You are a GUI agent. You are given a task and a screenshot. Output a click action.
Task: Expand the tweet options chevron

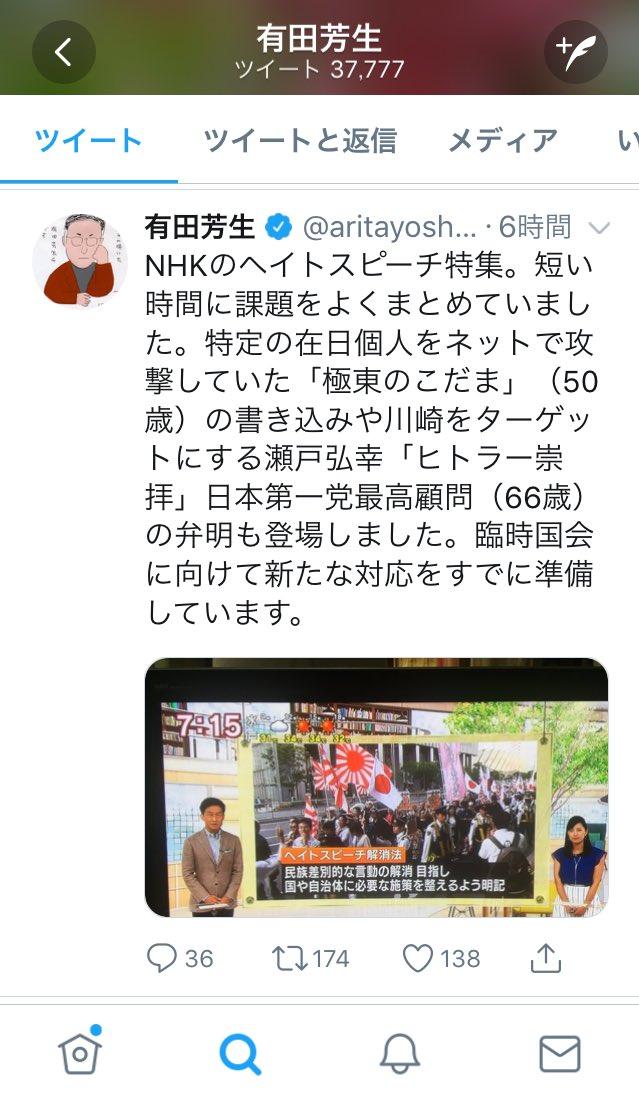(598, 228)
